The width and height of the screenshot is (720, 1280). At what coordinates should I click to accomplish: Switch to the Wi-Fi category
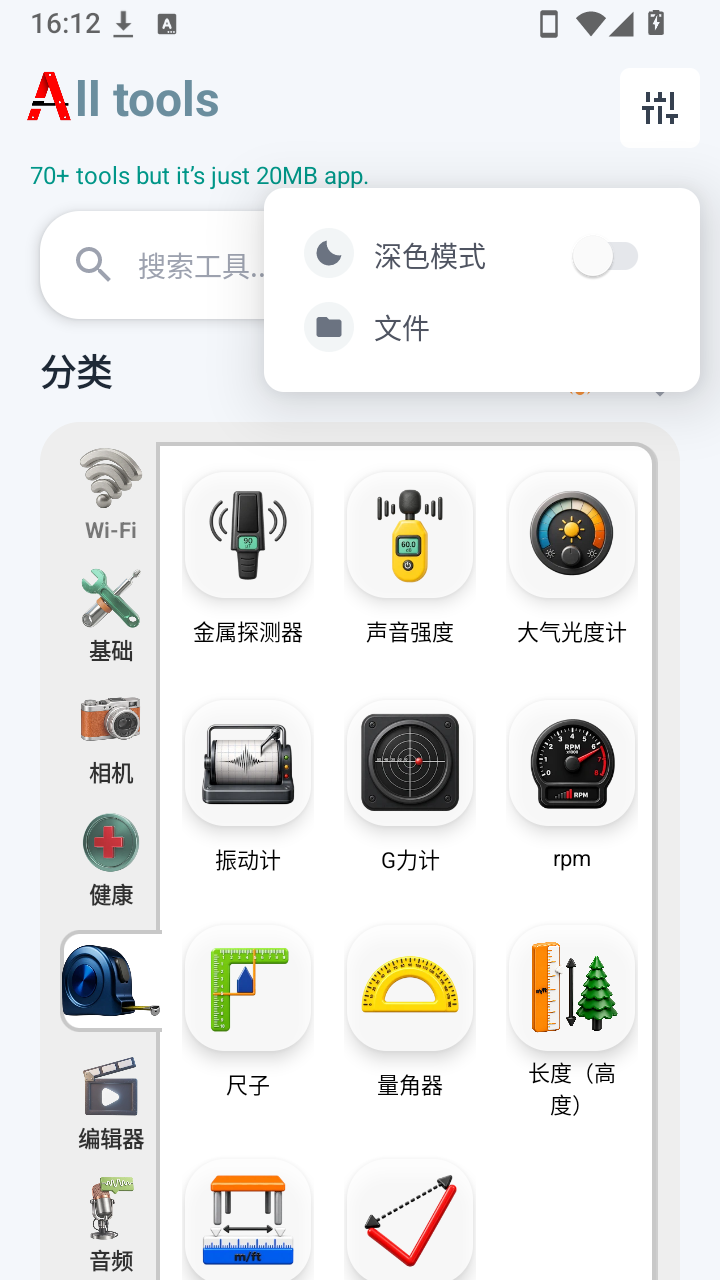pos(111,495)
